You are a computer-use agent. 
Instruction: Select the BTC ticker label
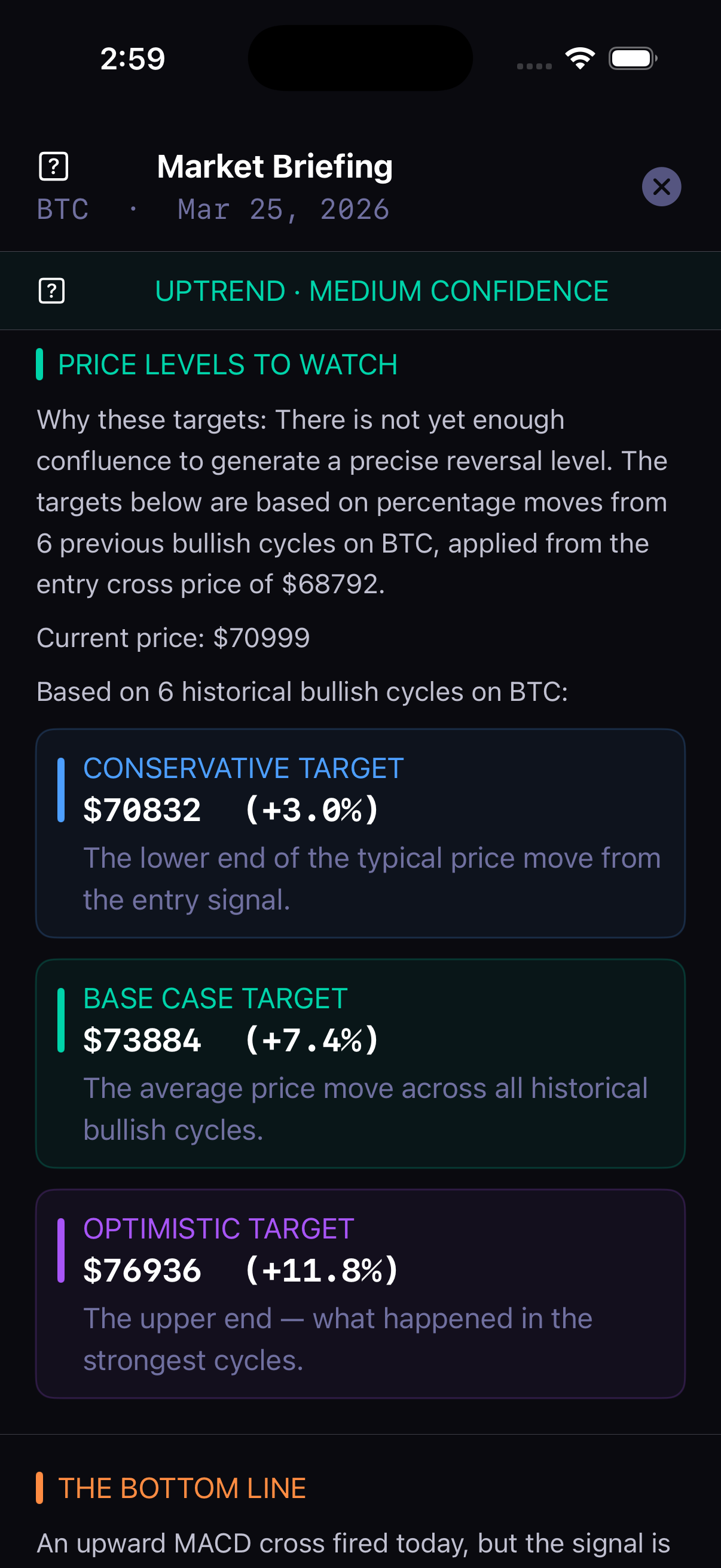pyautogui.click(x=63, y=209)
